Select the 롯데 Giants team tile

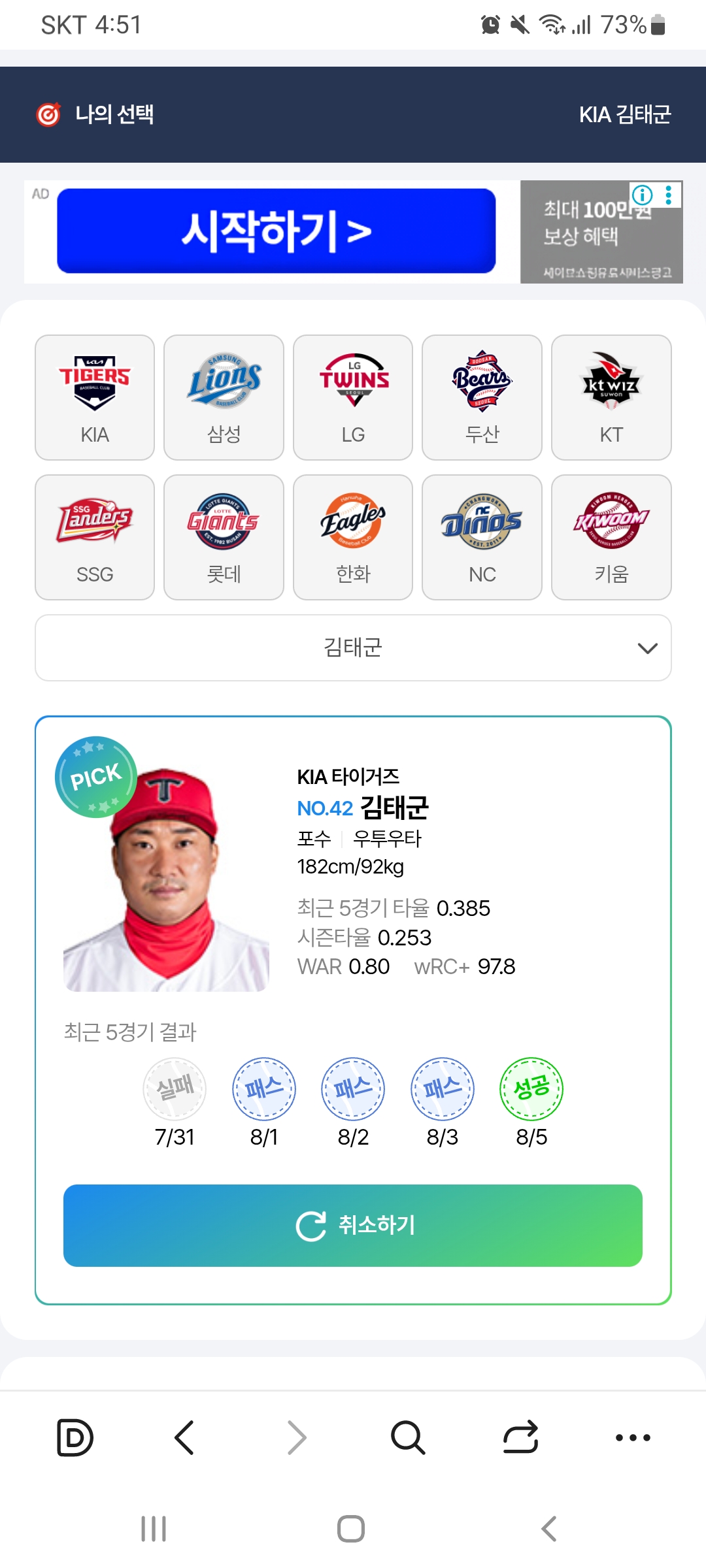(x=224, y=537)
